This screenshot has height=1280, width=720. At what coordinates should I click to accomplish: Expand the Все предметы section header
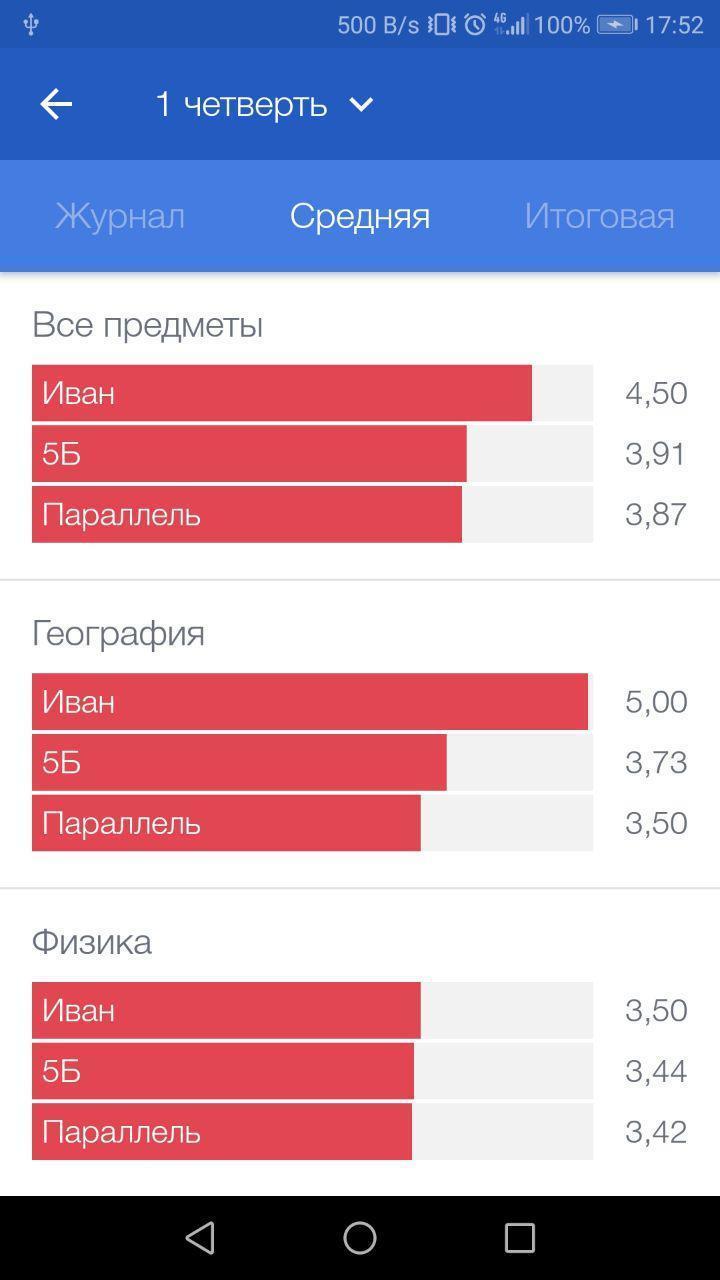click(x=147, y=323)
